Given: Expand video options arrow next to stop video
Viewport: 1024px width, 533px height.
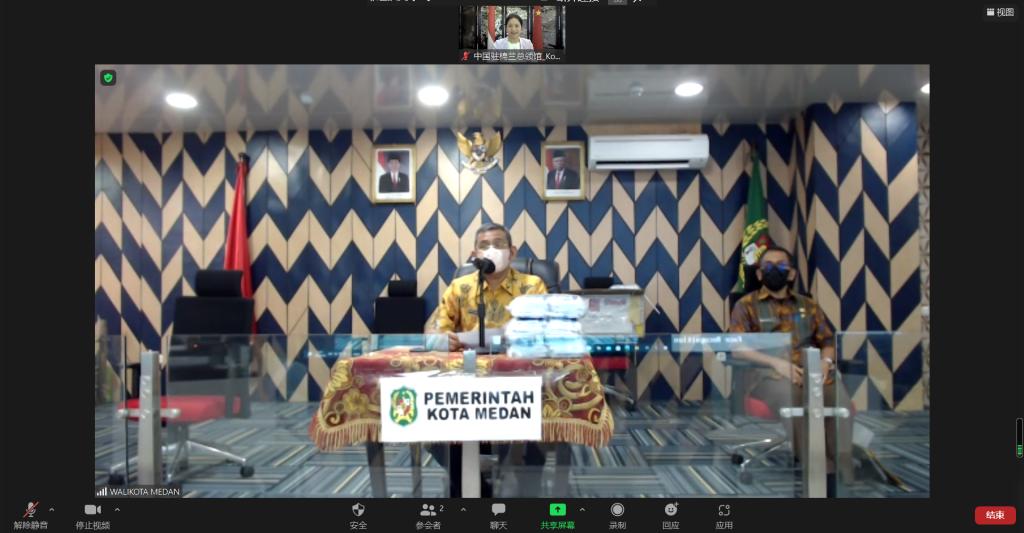Looking at the screenshot, I should coord(117,509).
